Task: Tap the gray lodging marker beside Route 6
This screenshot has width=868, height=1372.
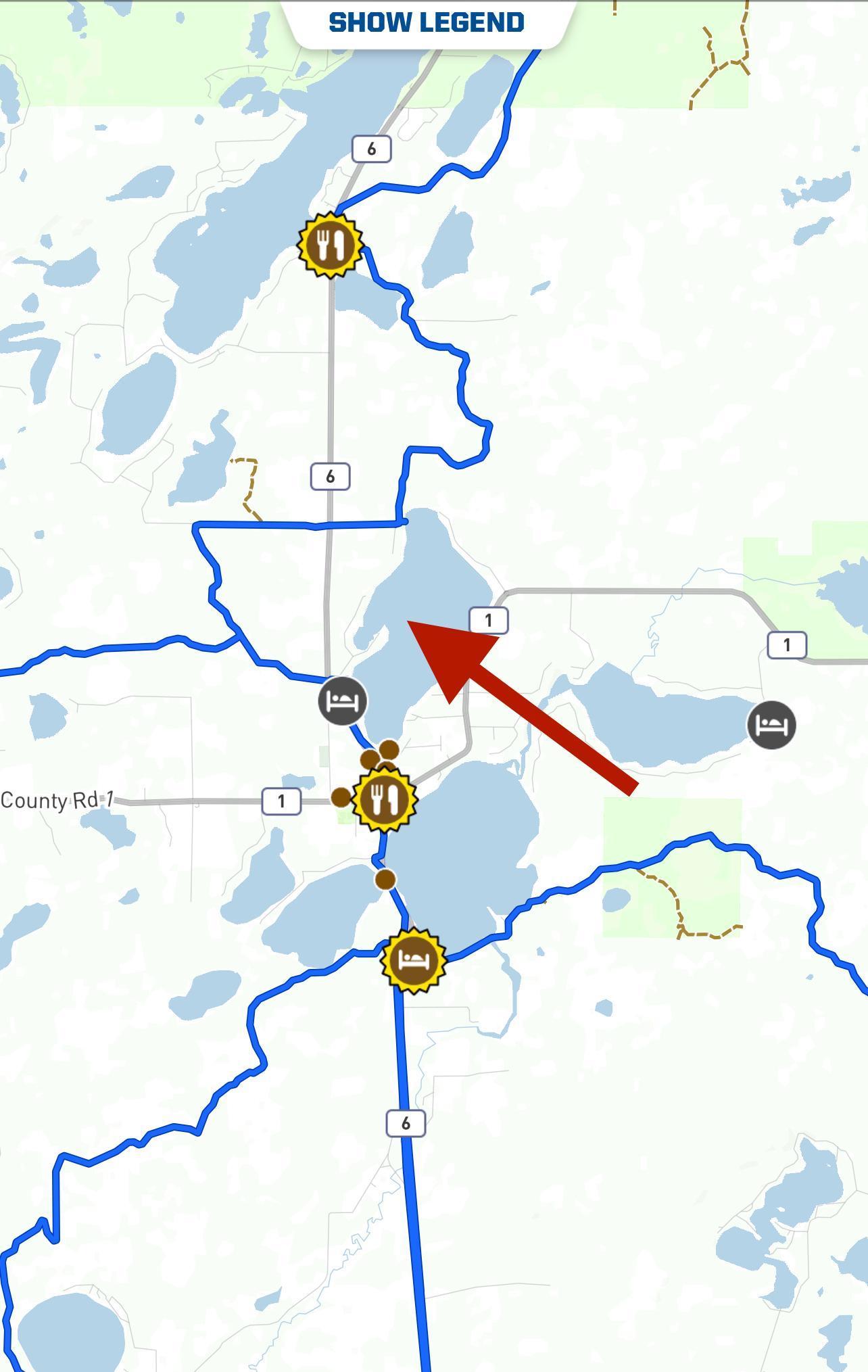Action: [x=343, y=701]
